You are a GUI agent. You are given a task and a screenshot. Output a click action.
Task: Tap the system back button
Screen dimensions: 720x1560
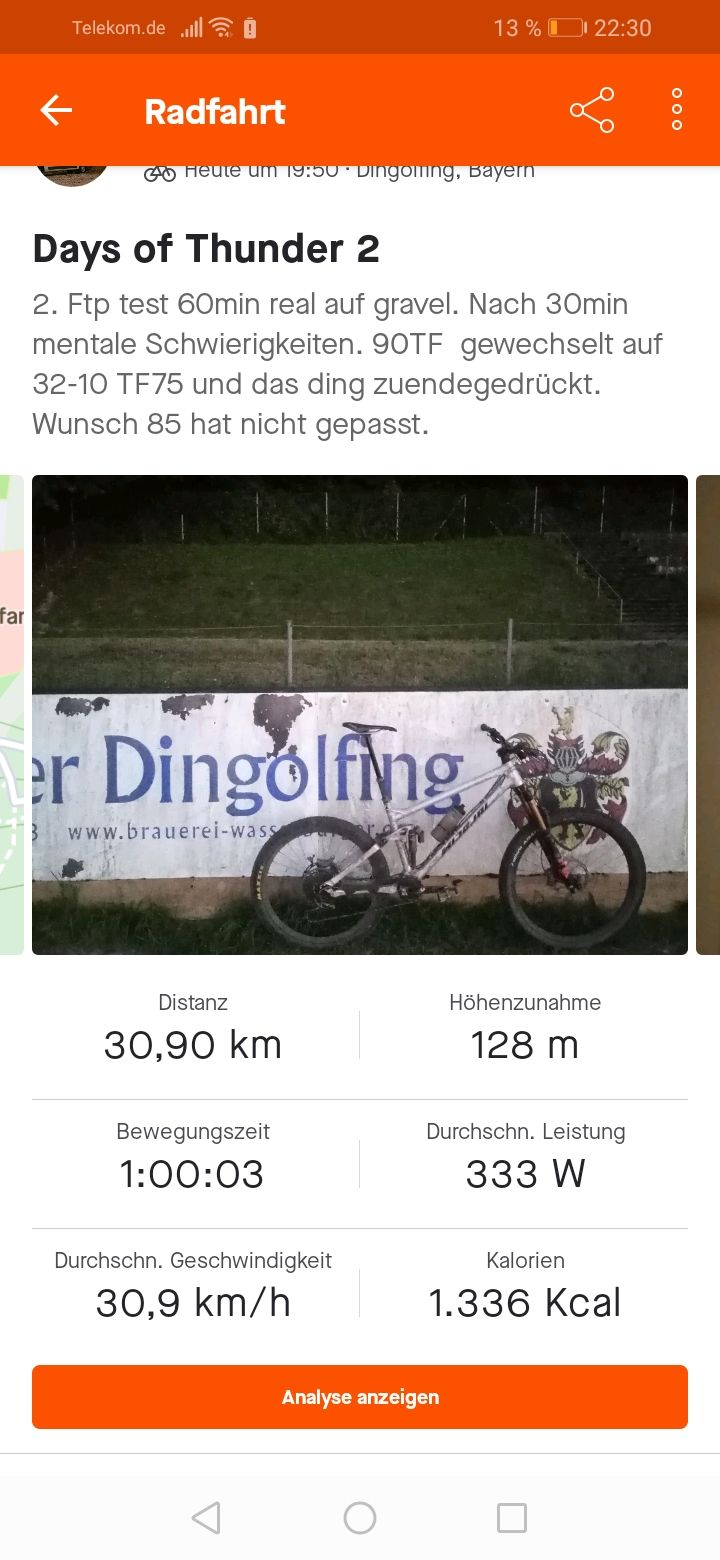coord(206,1518)
